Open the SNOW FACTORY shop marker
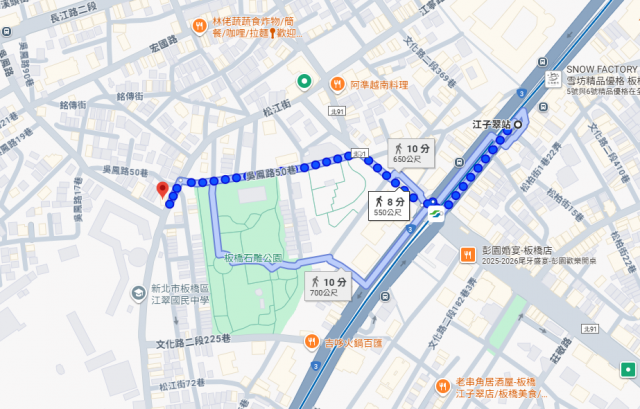The height and width of the screenshot is (409, 640). [x=553, y=79]
